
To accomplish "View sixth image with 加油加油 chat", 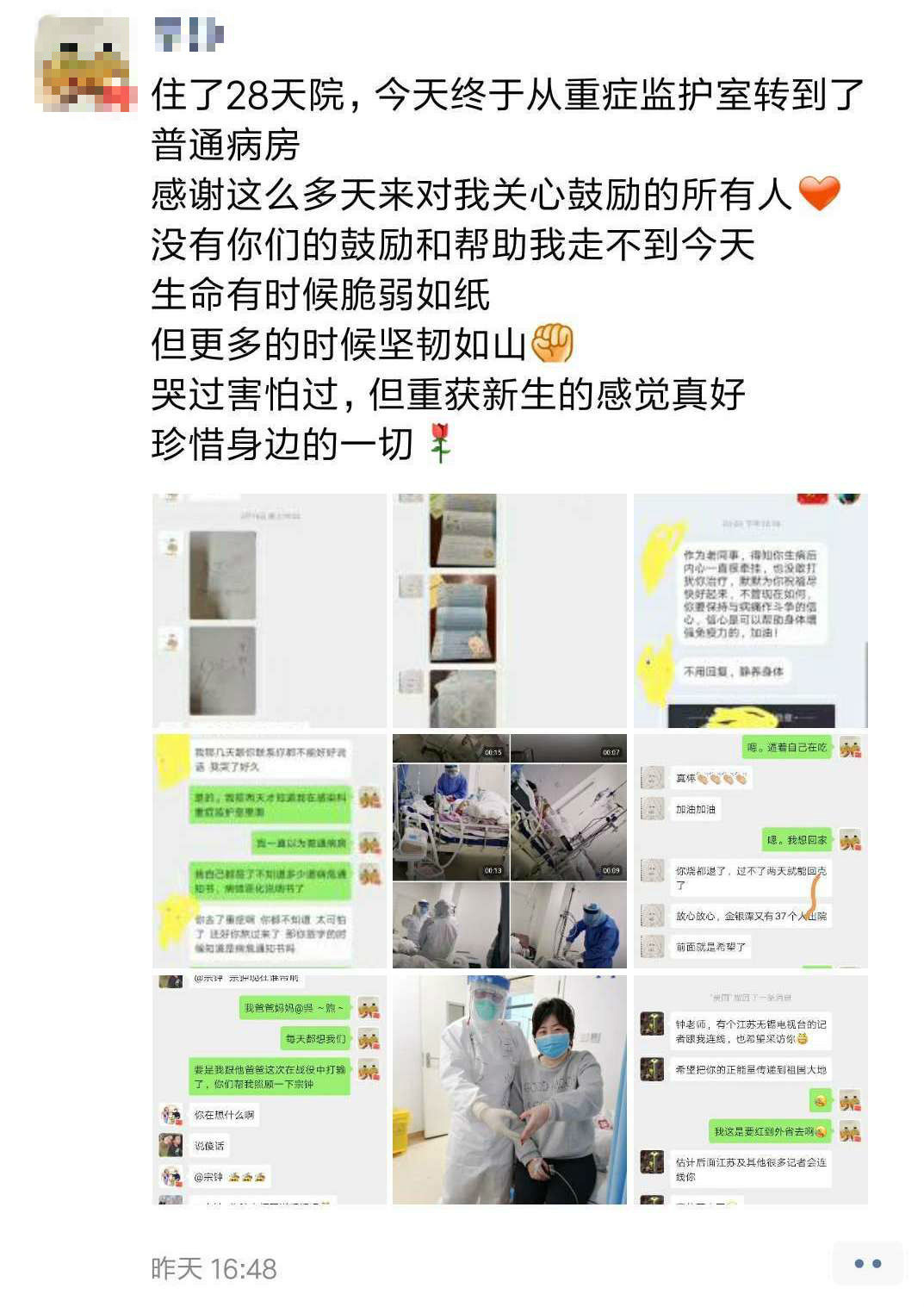I will point(750,850).
